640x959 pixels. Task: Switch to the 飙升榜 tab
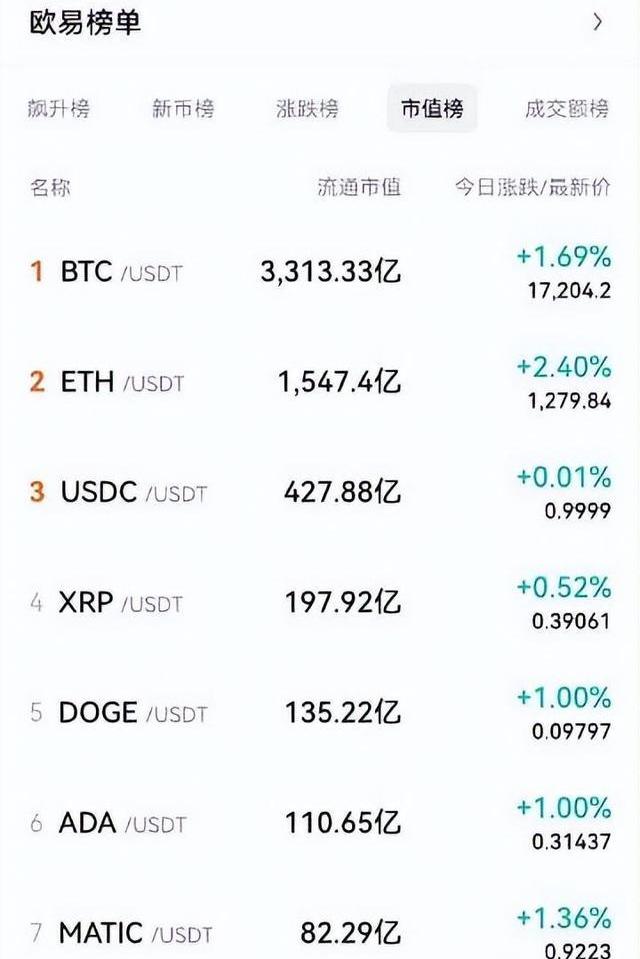click(58, 109)
